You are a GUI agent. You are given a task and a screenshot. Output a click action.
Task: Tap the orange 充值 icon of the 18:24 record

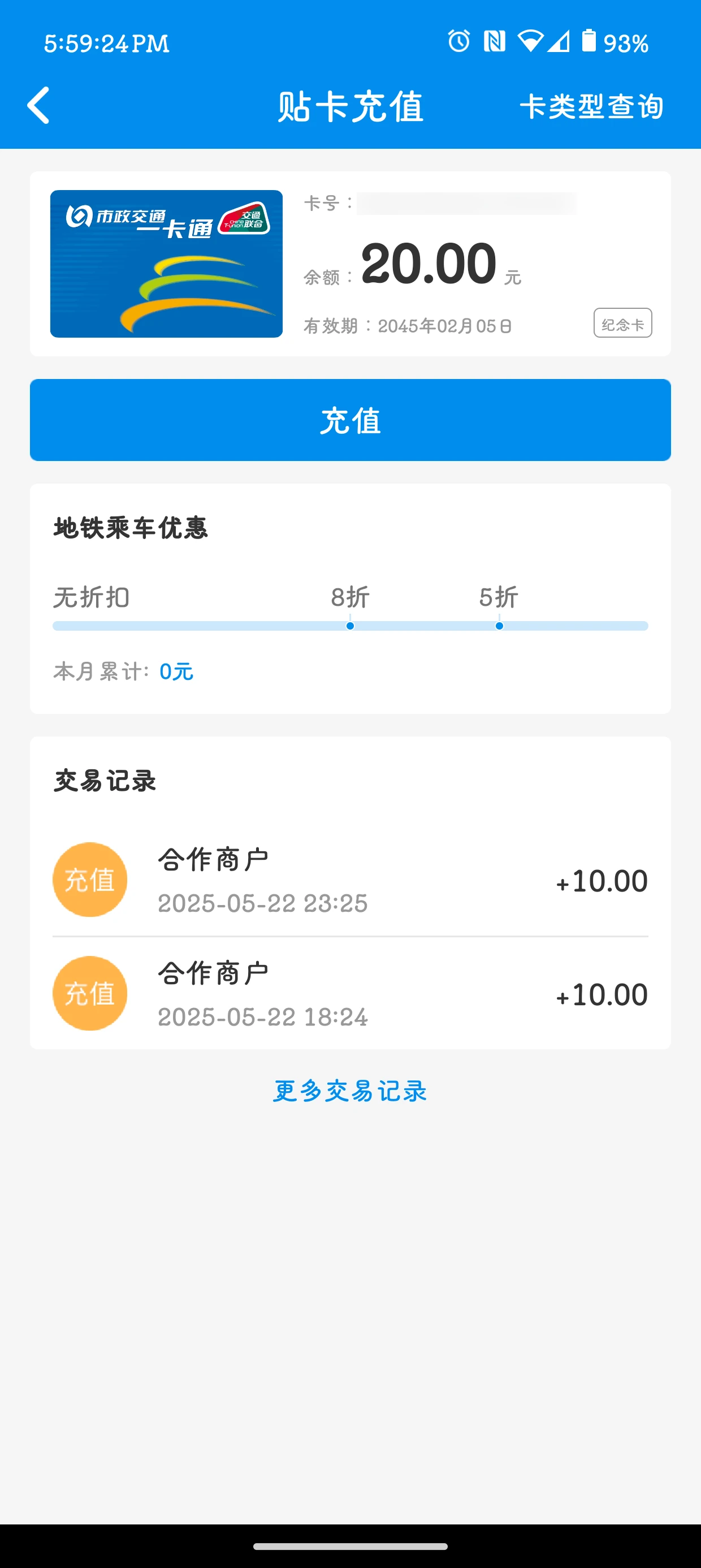(89, 992)
